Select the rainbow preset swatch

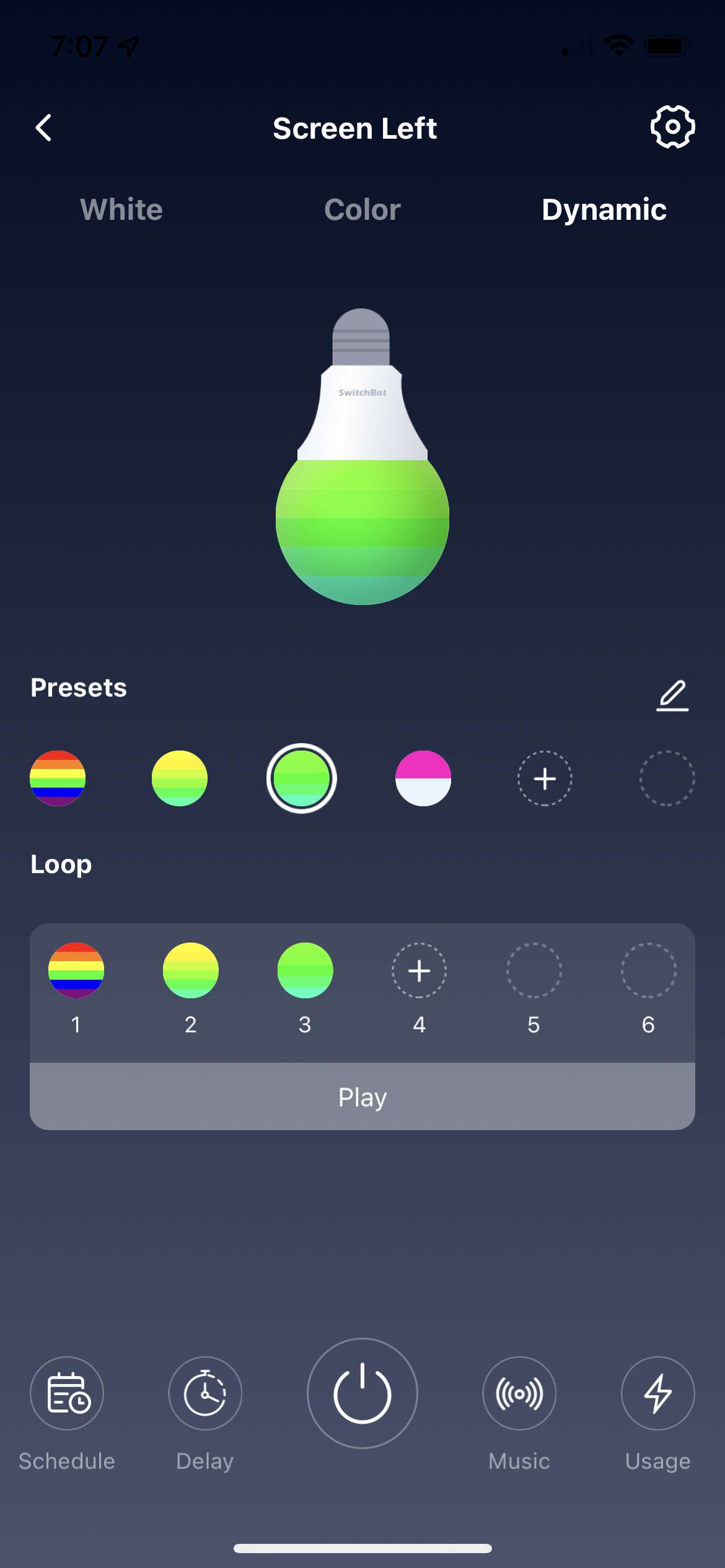click(x=57, y=778)
